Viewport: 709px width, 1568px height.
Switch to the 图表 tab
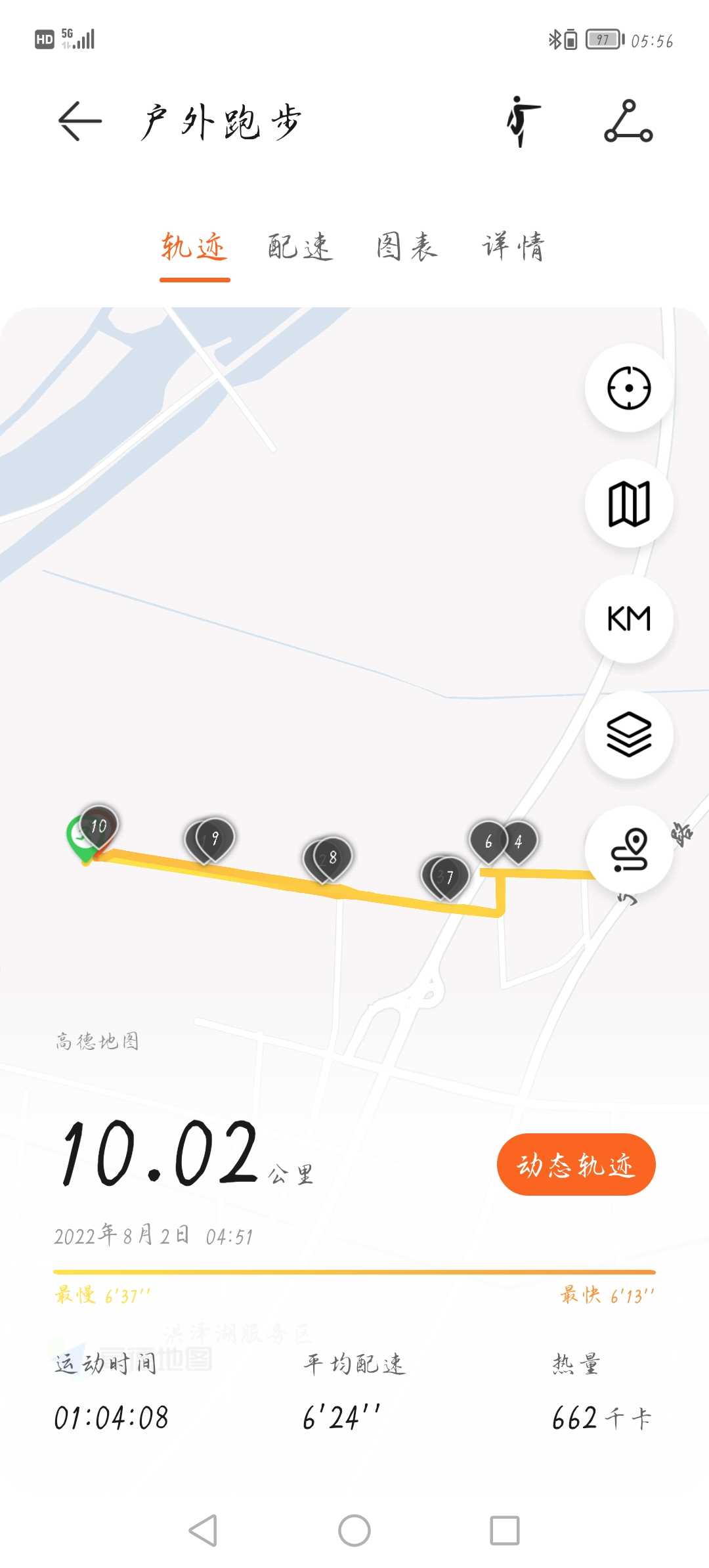407,248
